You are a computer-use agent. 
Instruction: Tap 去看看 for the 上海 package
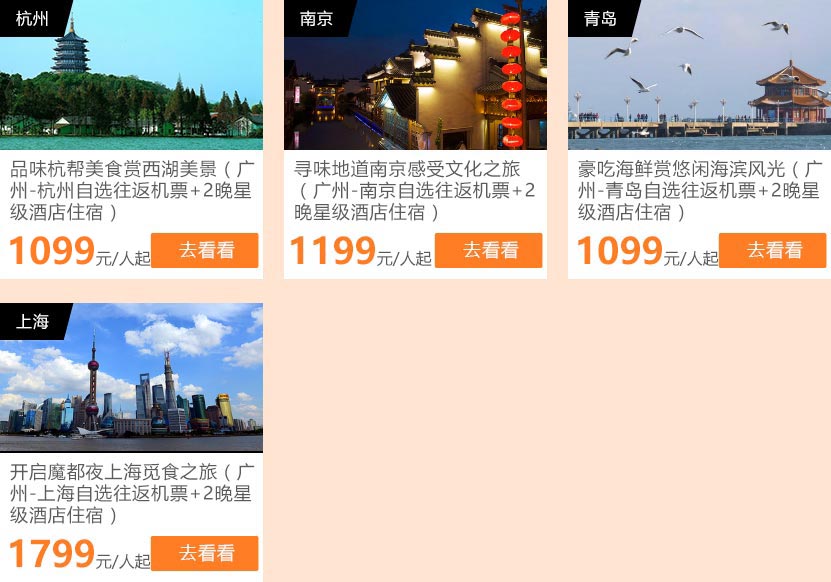click(x=205, y=553)
